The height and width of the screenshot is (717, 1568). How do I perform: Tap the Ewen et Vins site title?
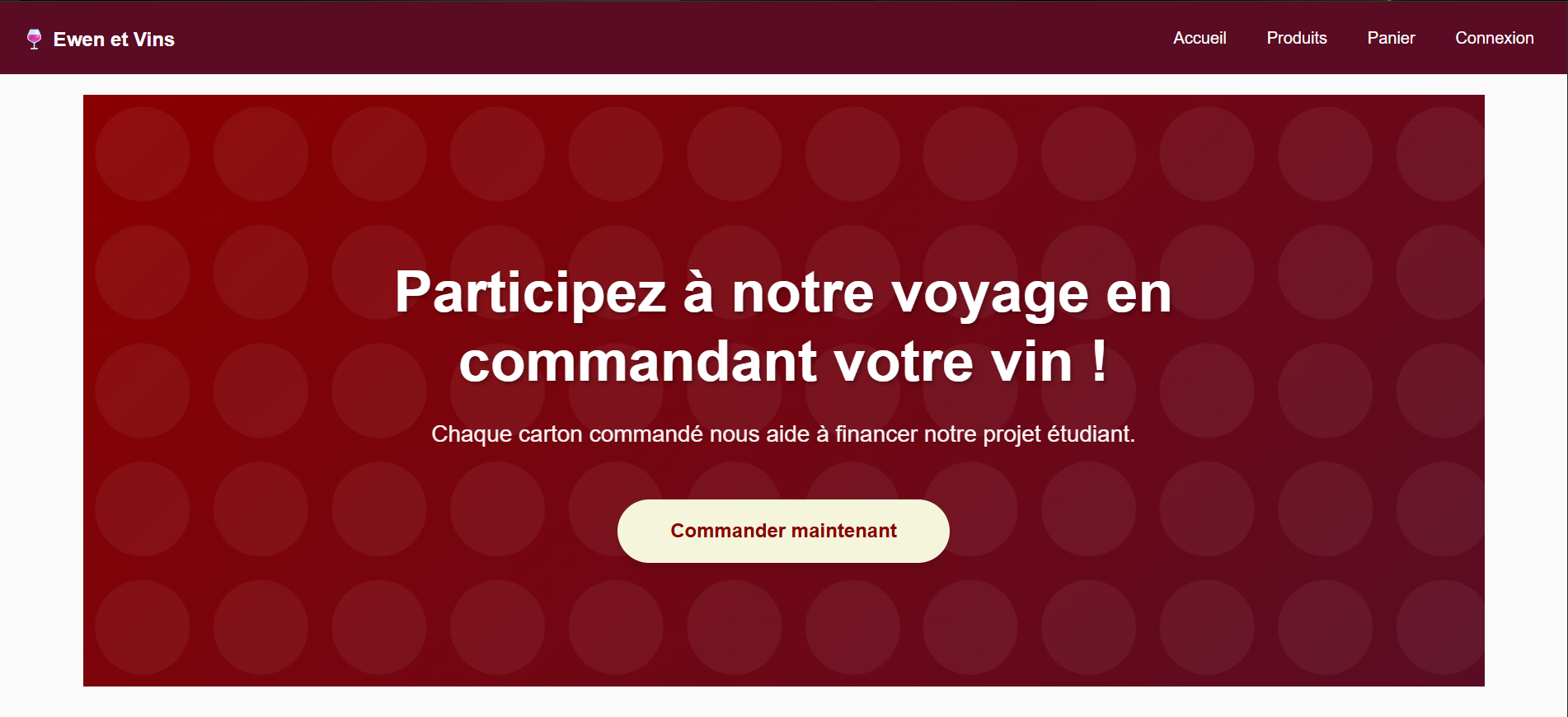coord(113,40)
